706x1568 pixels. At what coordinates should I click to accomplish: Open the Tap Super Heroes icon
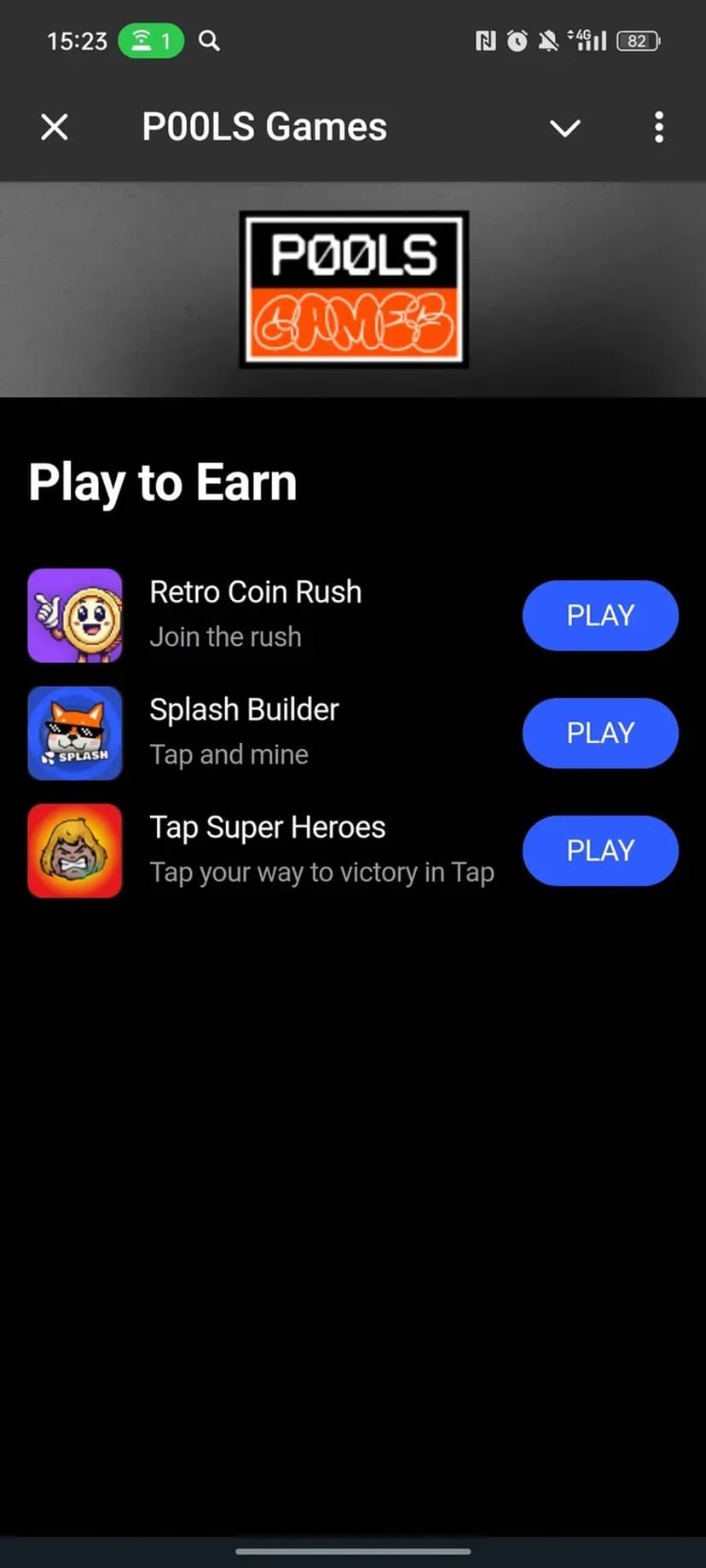[x=75, y=850]
